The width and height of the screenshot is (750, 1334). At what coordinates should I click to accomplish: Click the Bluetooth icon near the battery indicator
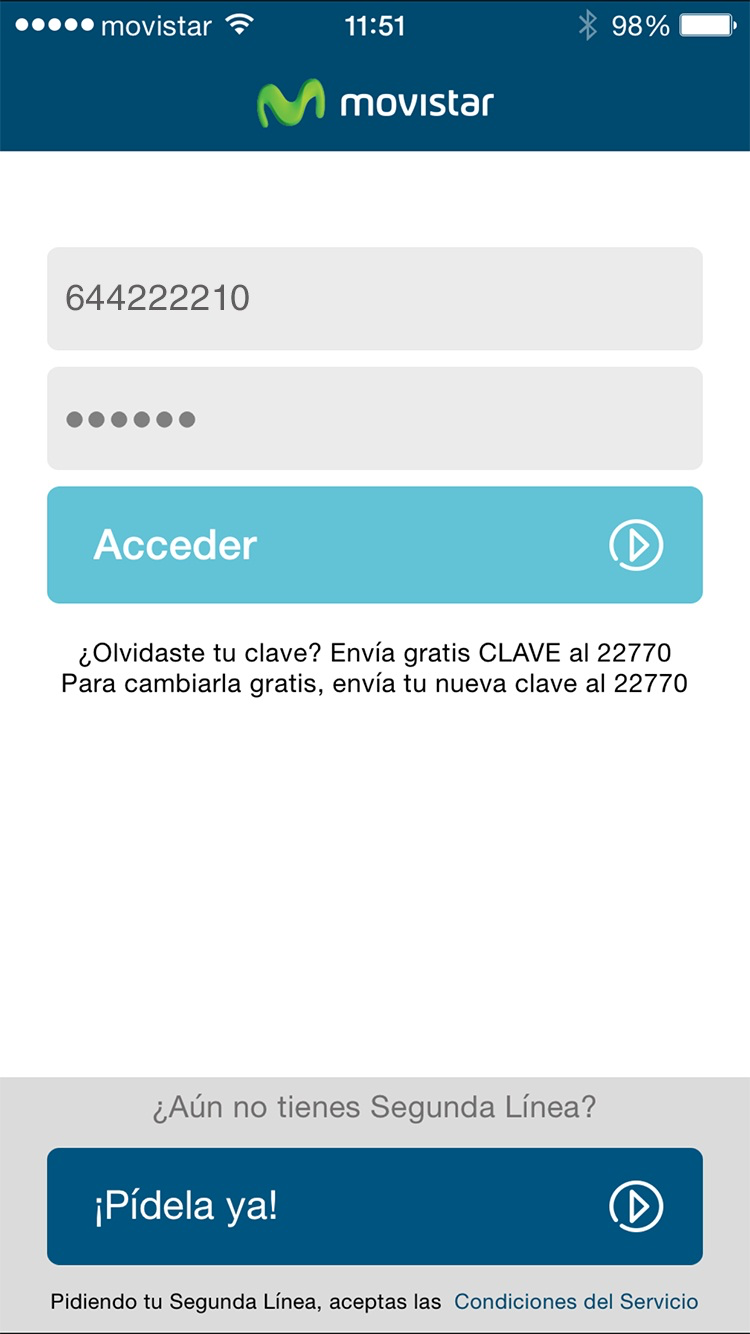pos(588,23)
